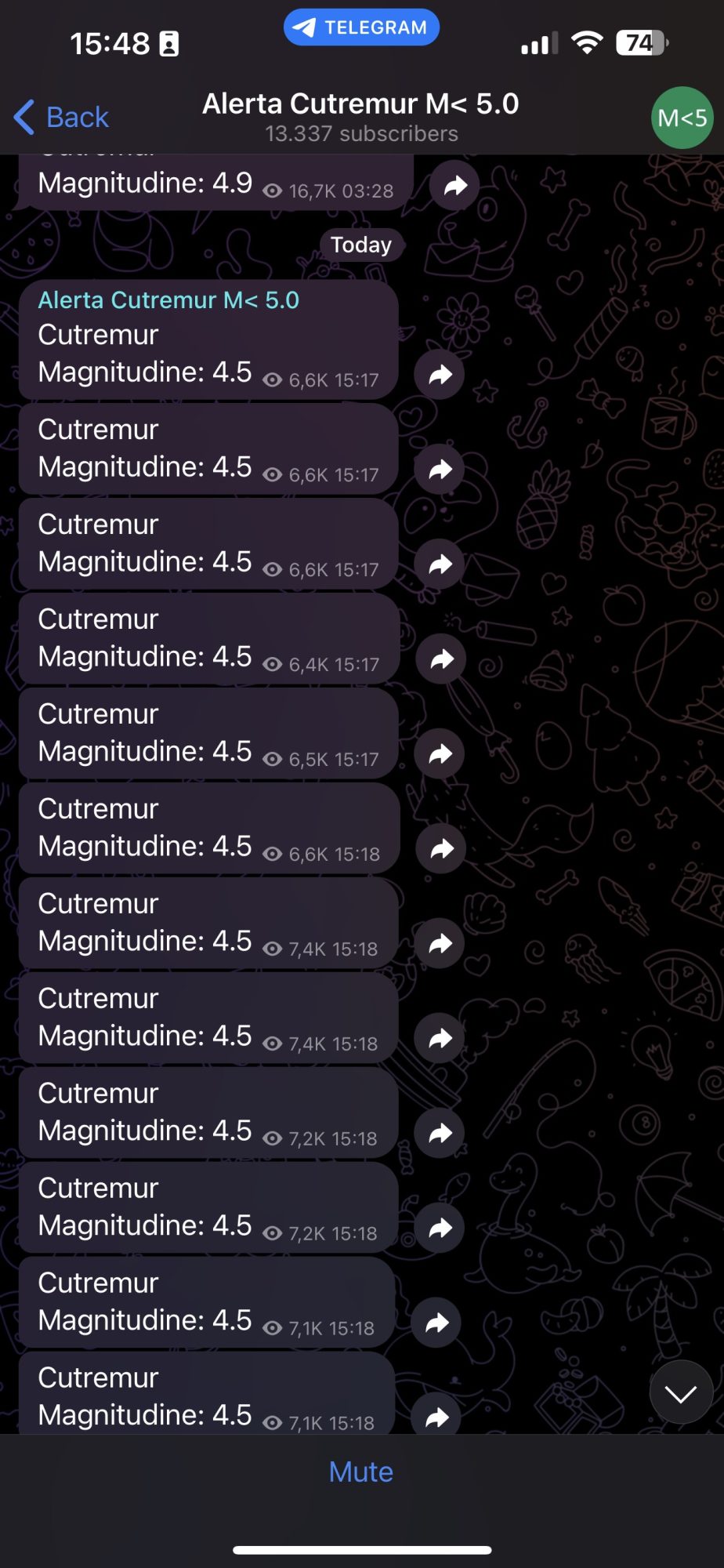724x1568 pixels.
Task: Open the green M<5 channel avatar
Action: point(682,118)
